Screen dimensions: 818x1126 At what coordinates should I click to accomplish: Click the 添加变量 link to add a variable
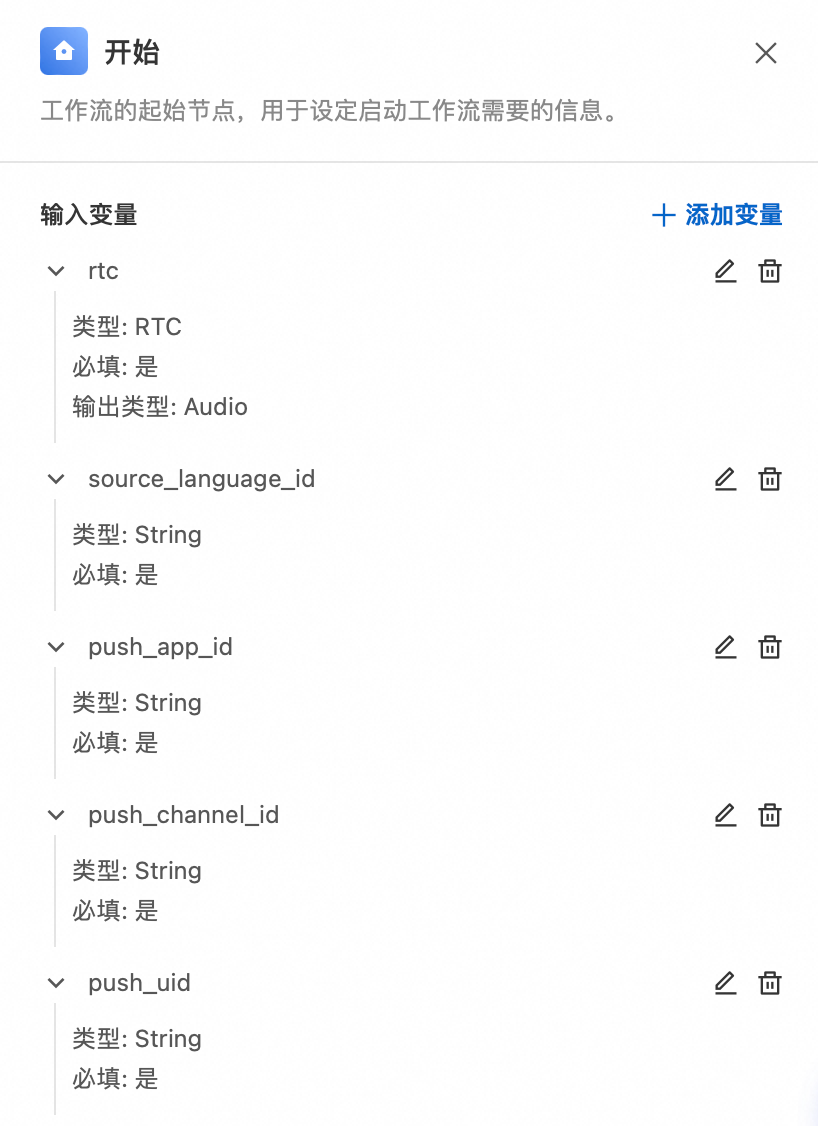[733, 215]
